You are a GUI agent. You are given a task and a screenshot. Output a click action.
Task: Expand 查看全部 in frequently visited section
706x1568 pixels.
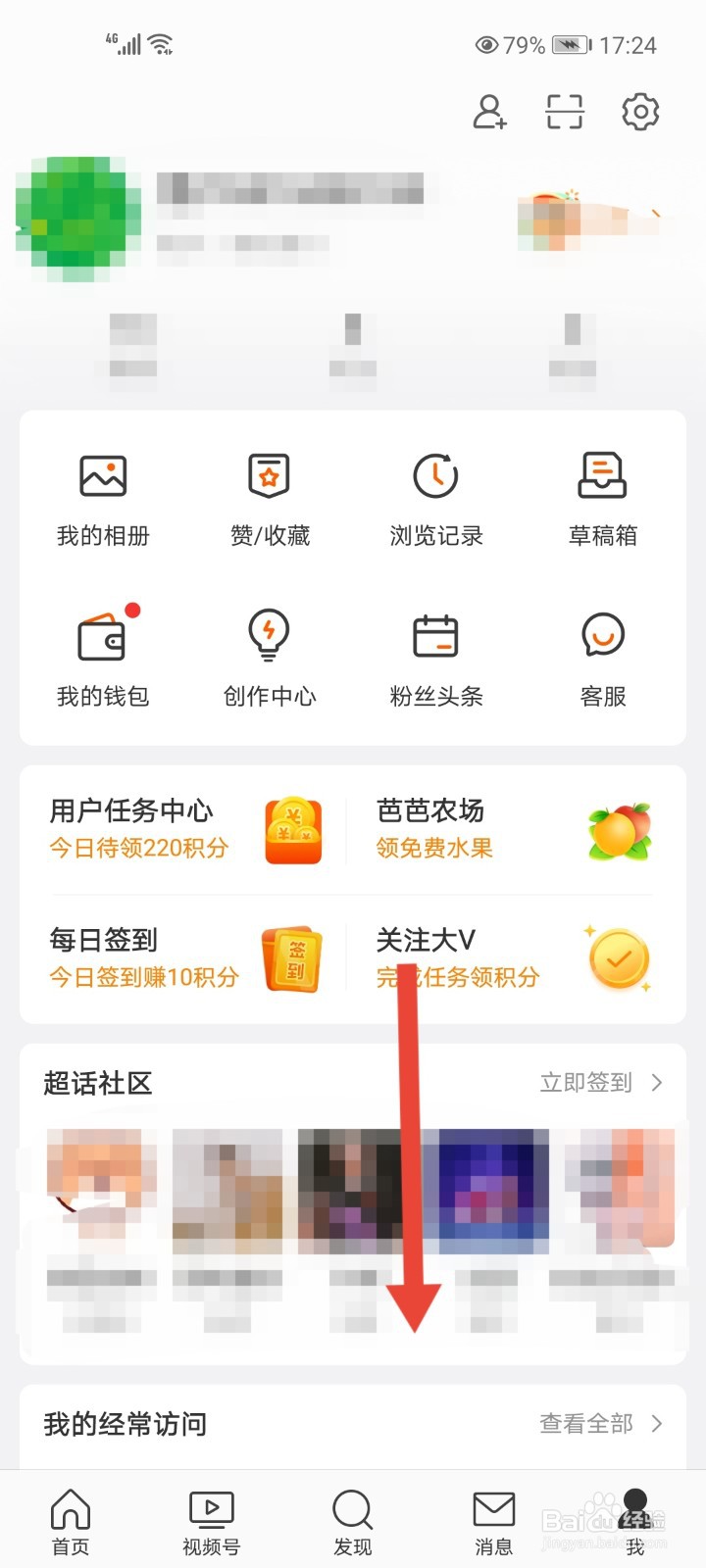coord(586,1424)
